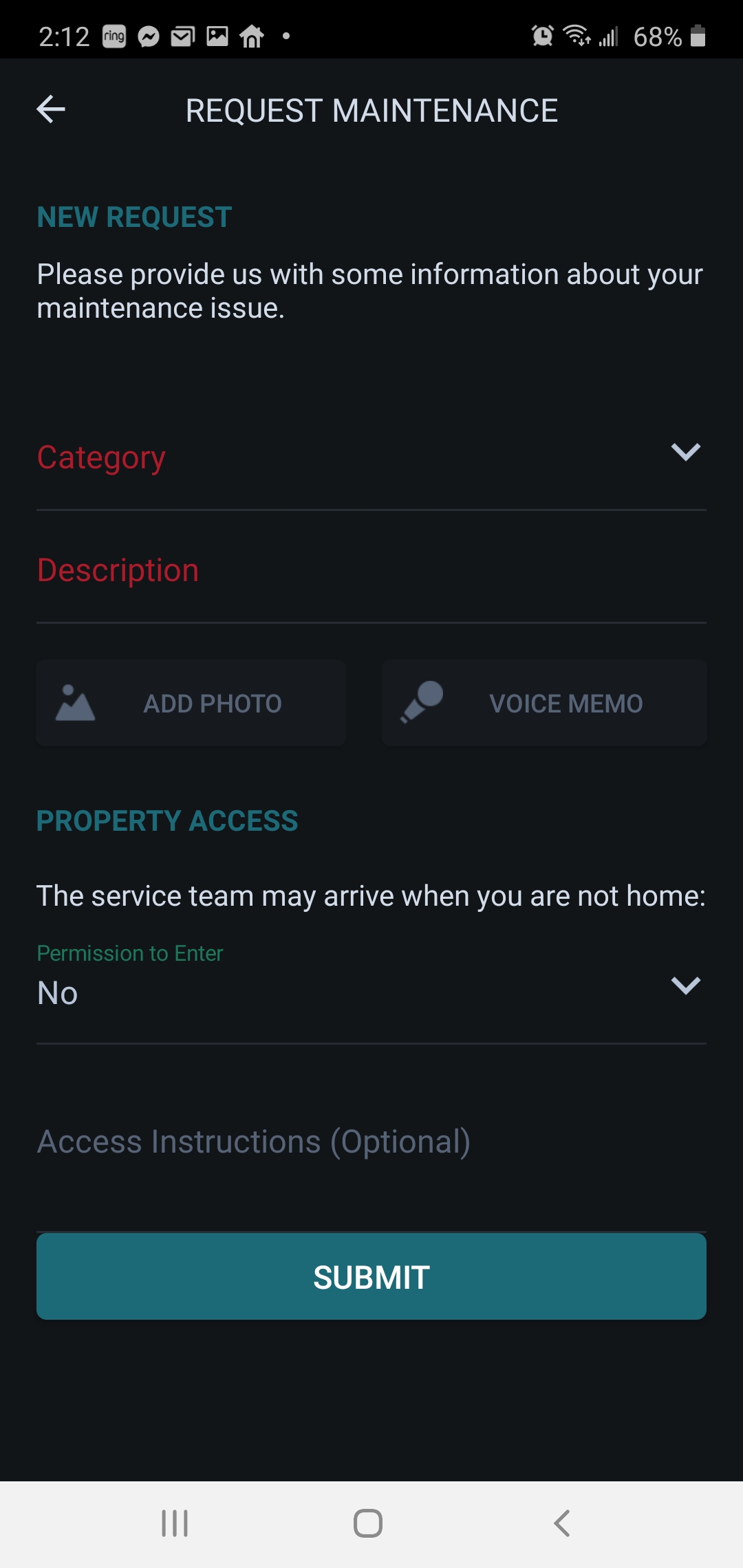The width and height of the screenshot is (743, 1568).
Task: Submit the maintenance request
Action: click(x=371, y=1276)
